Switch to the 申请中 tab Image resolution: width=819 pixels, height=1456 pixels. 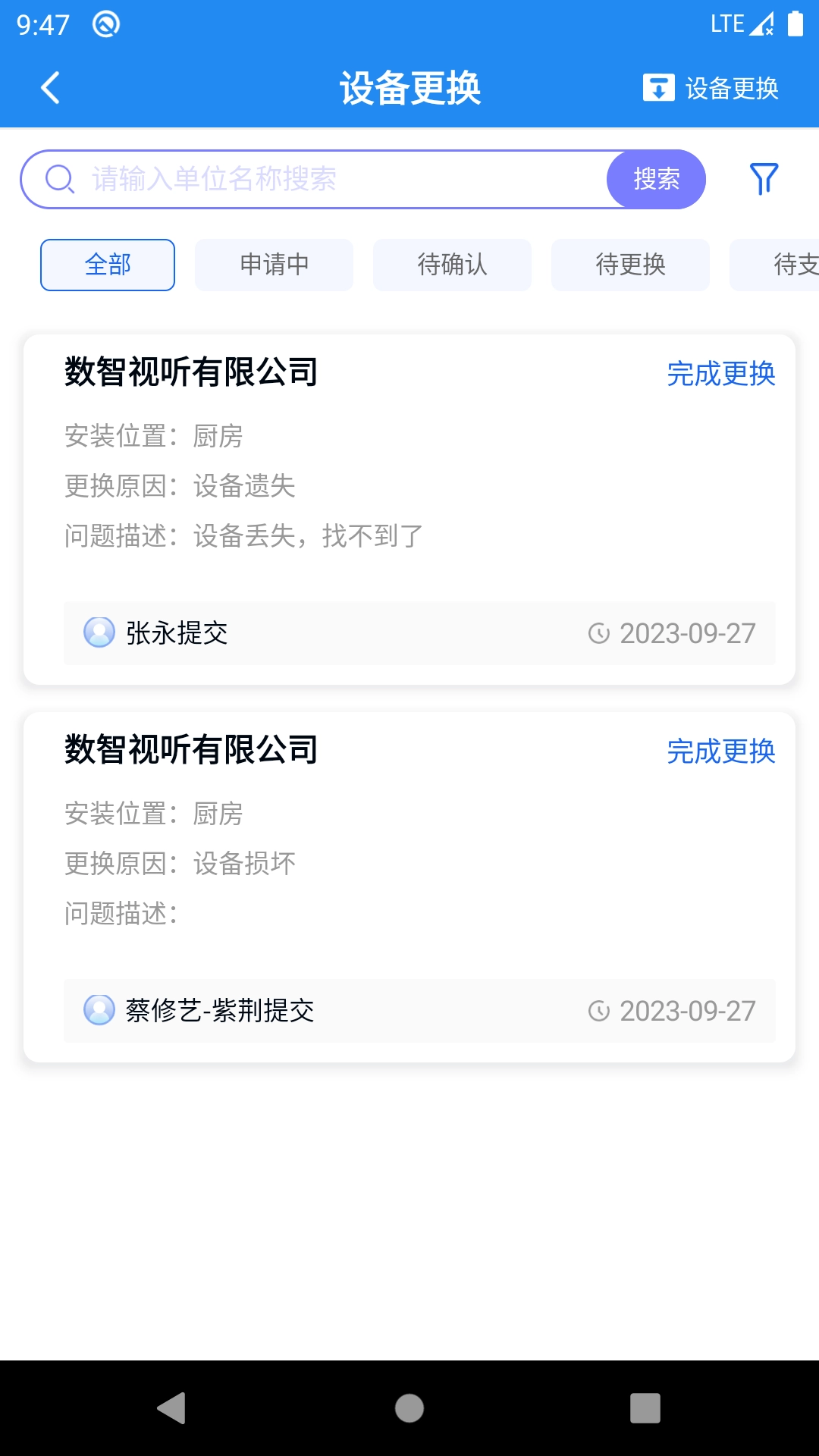point(274,265)
